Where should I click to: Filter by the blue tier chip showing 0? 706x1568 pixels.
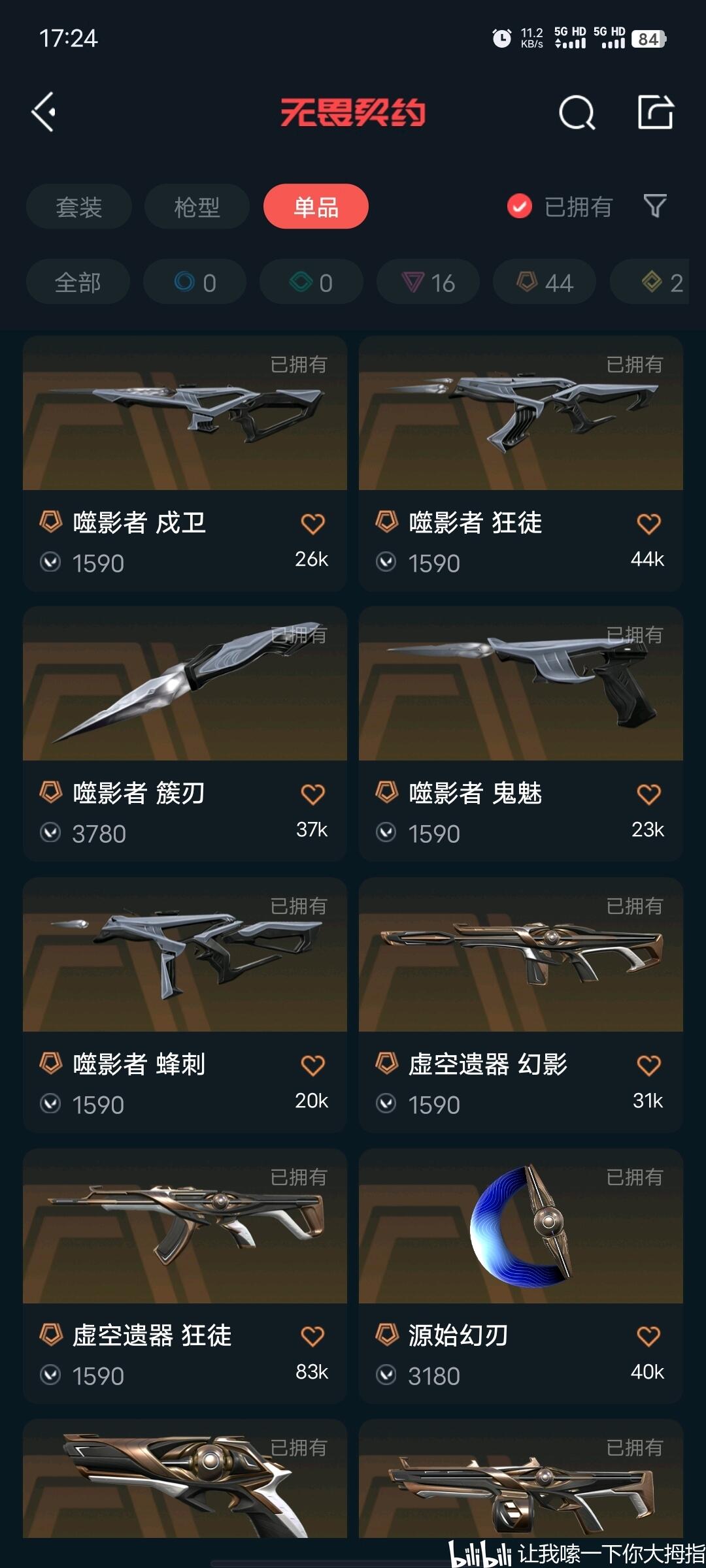click(195, 282)
